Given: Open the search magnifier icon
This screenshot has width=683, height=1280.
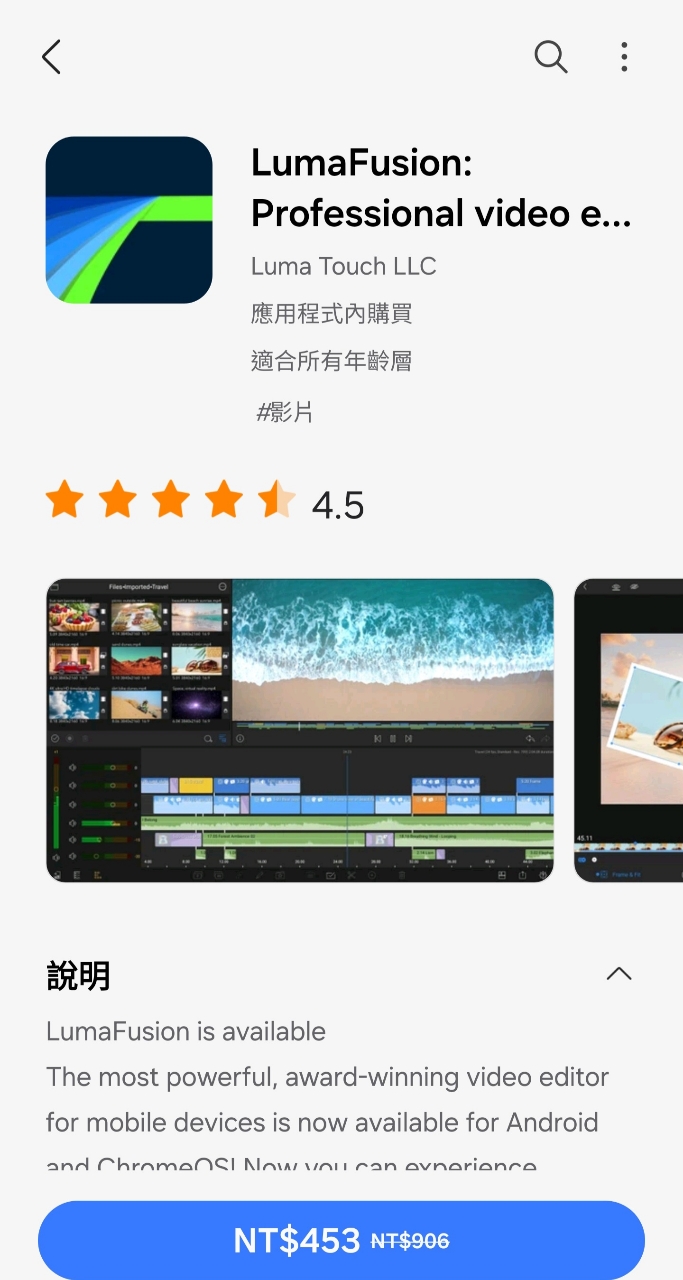Looking at the screenshot, I should click(x=550, y=57).
